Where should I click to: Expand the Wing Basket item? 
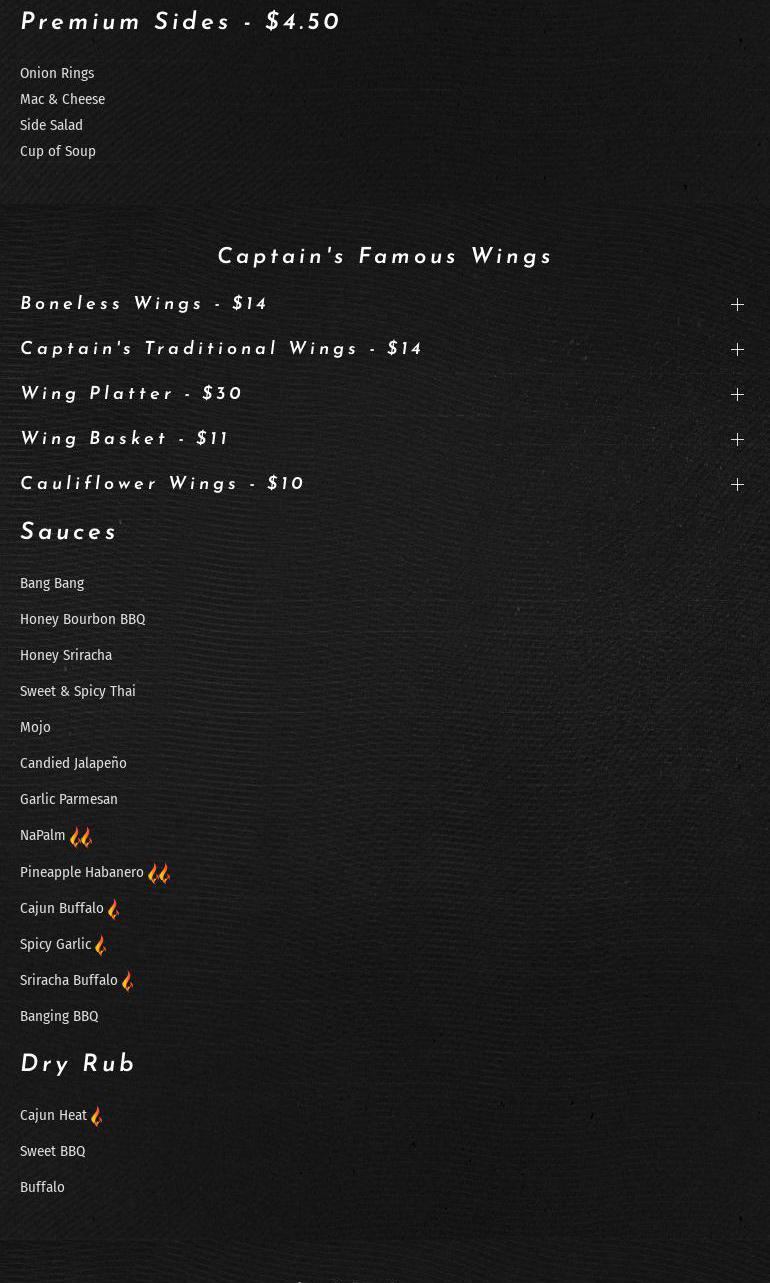pyautogui.click(x=737, y=440)
